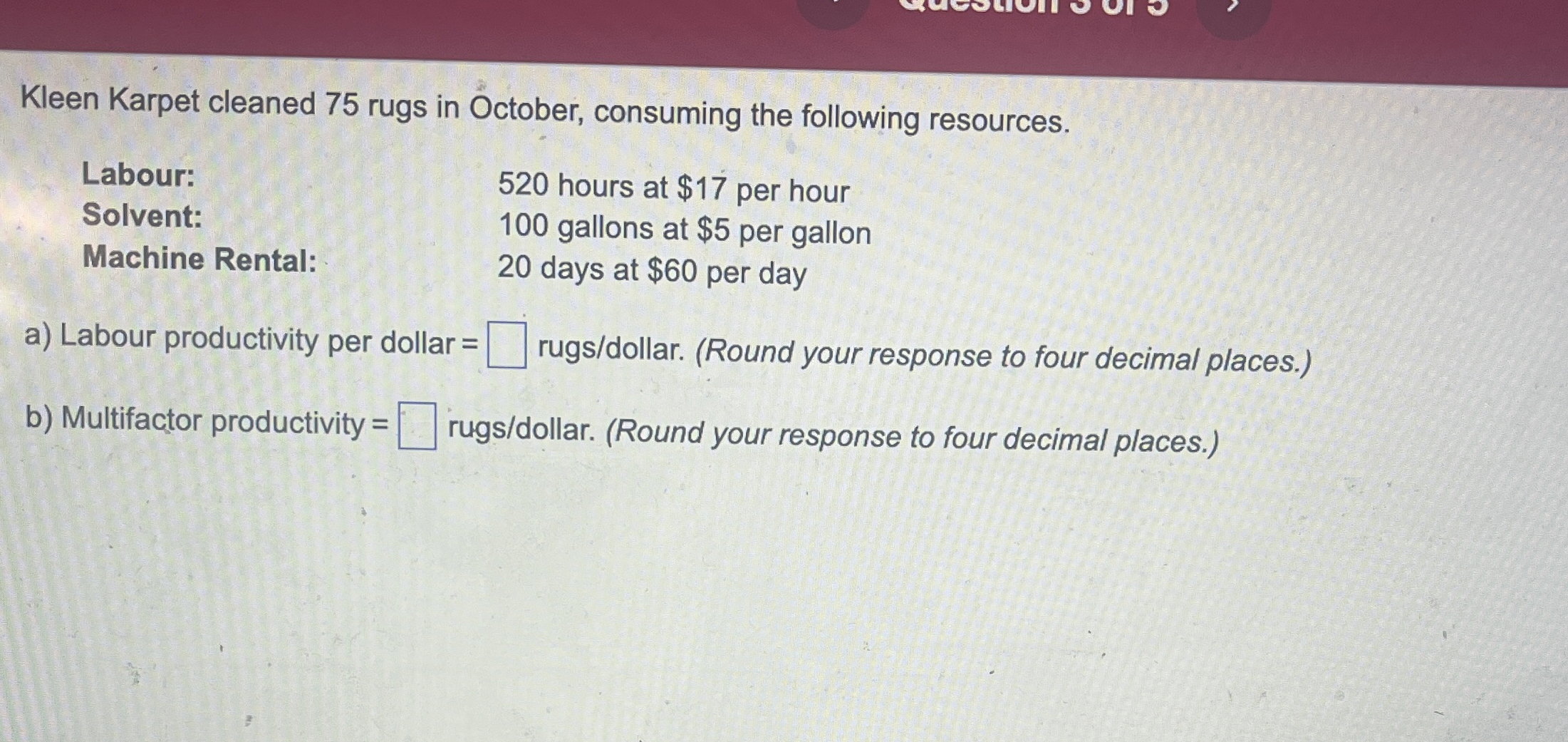Select the multifactor productivity answer box

coord(417,426)
